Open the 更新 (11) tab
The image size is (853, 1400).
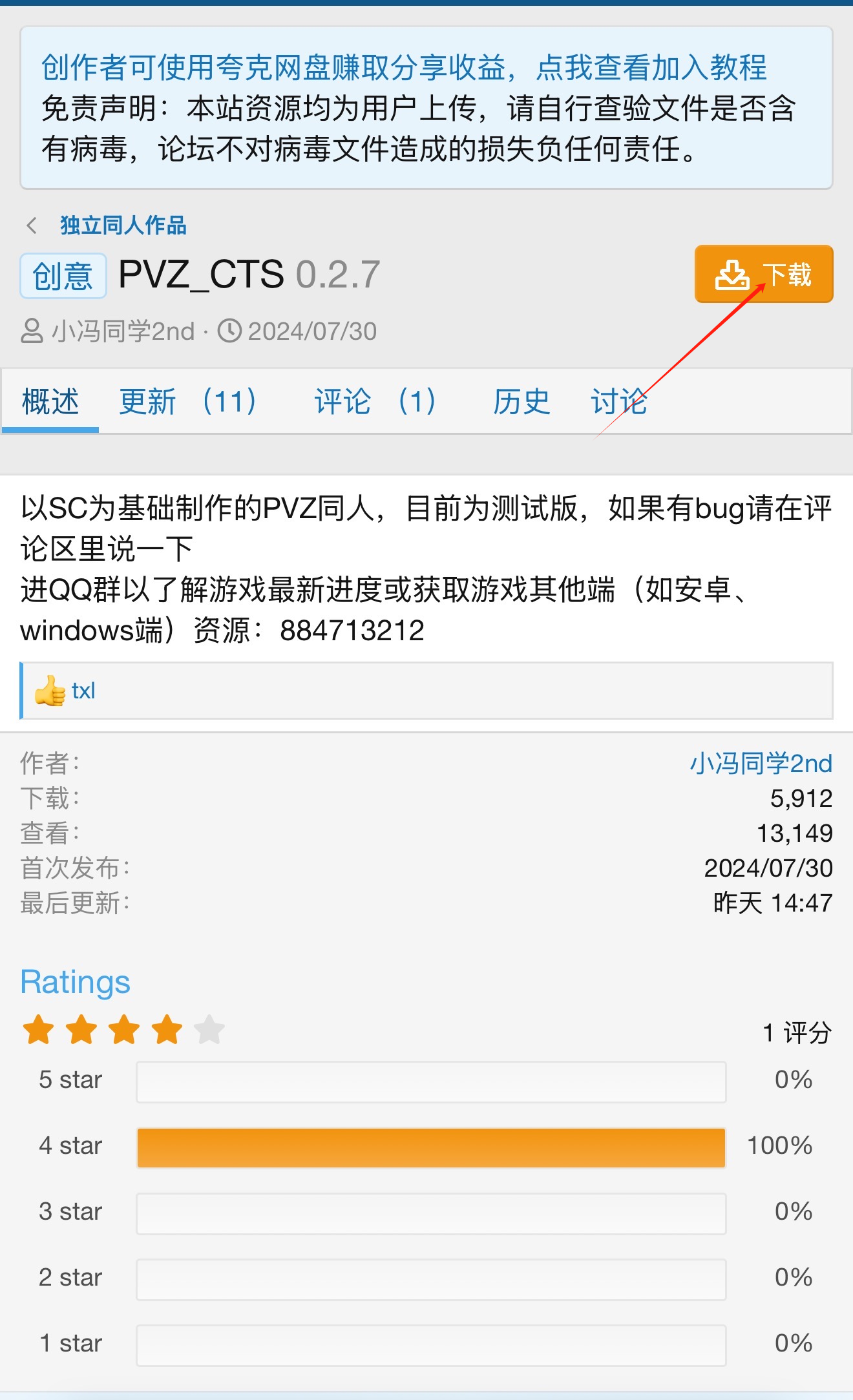(187, 402)
